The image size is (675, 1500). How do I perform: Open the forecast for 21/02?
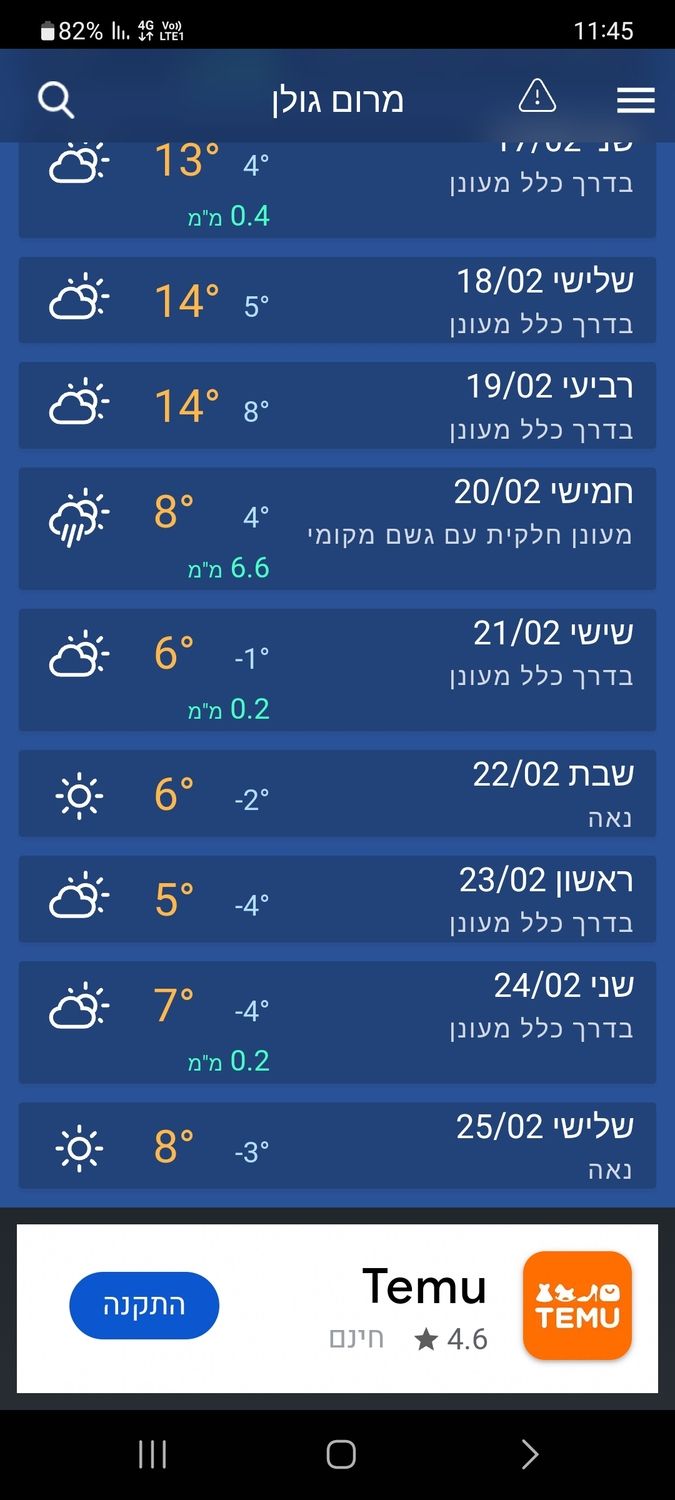337,669
